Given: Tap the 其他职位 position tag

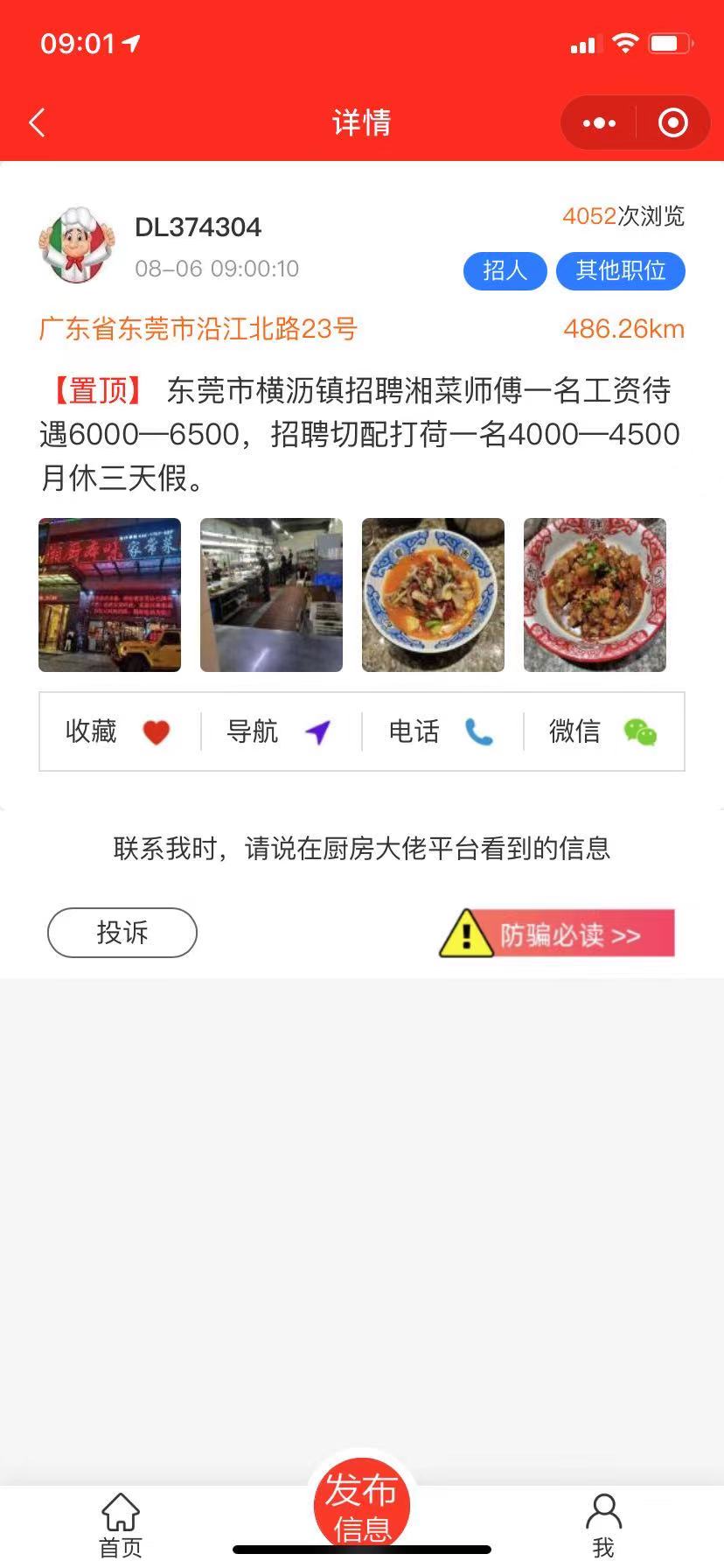Looking at the screenshot, I should (621, 271).
